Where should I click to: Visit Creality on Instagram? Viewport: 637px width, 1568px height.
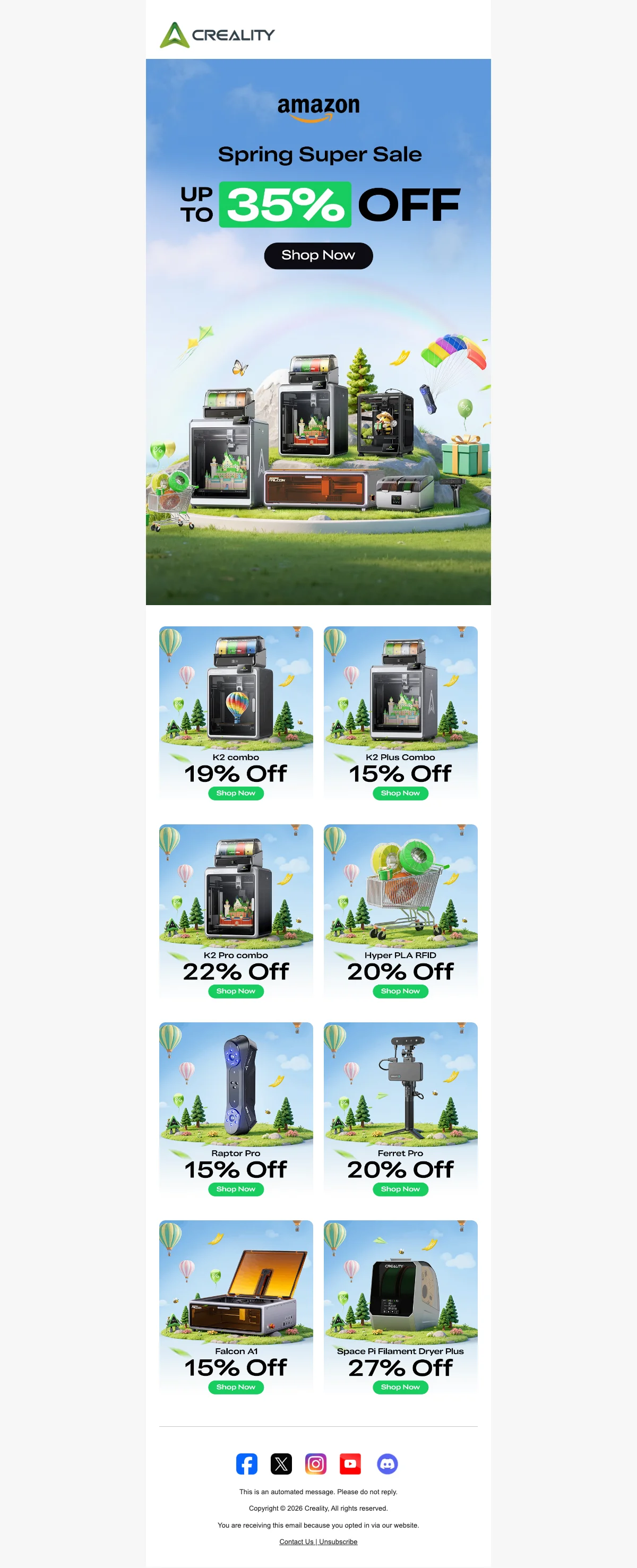[x=315, y=1463]
